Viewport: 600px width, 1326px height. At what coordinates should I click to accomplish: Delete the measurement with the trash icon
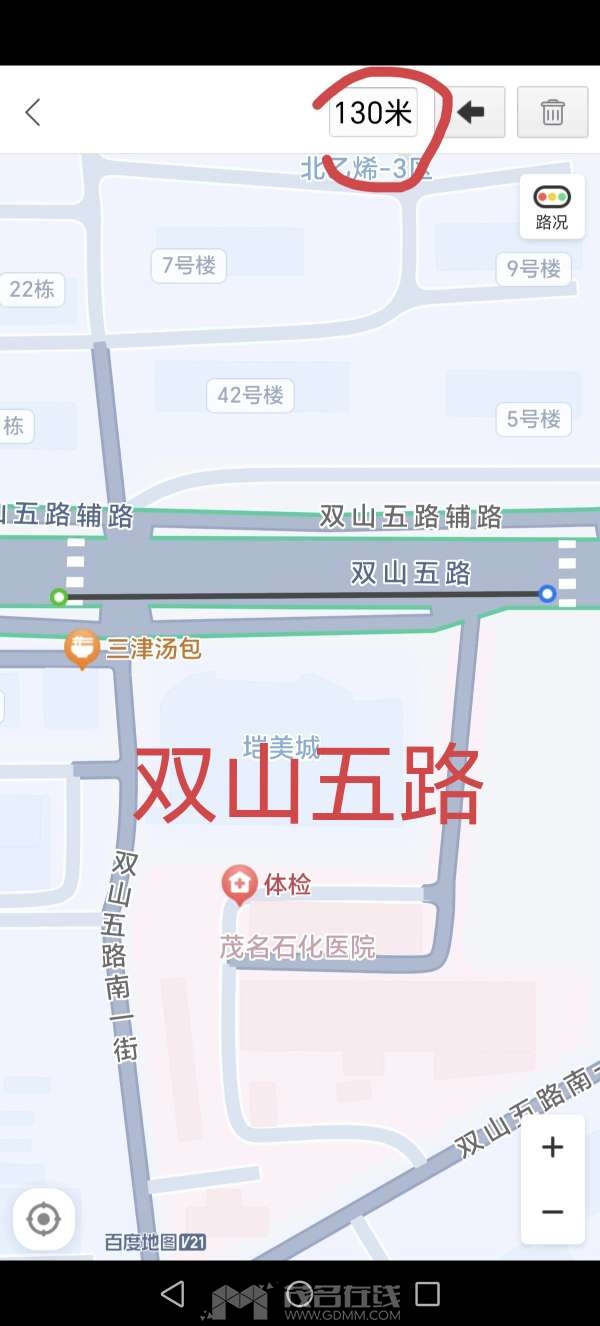[552, 112]
